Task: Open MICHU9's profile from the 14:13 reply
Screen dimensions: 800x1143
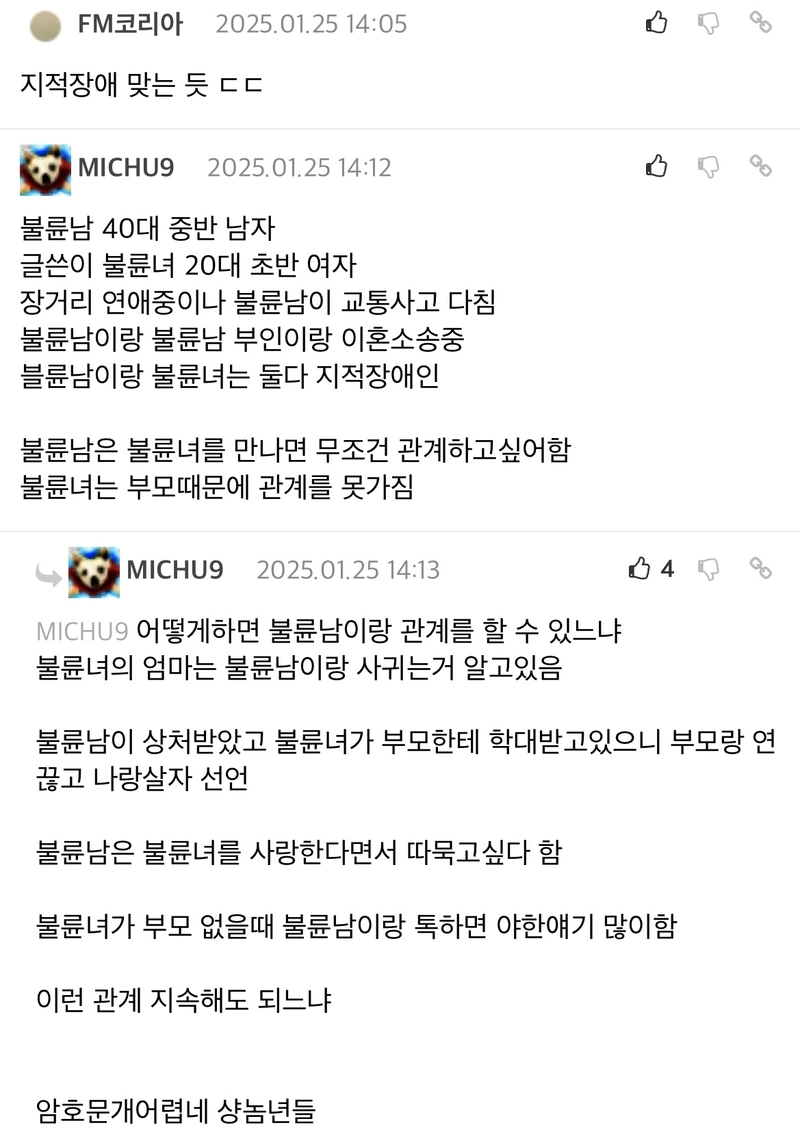Action: (174, 570)
